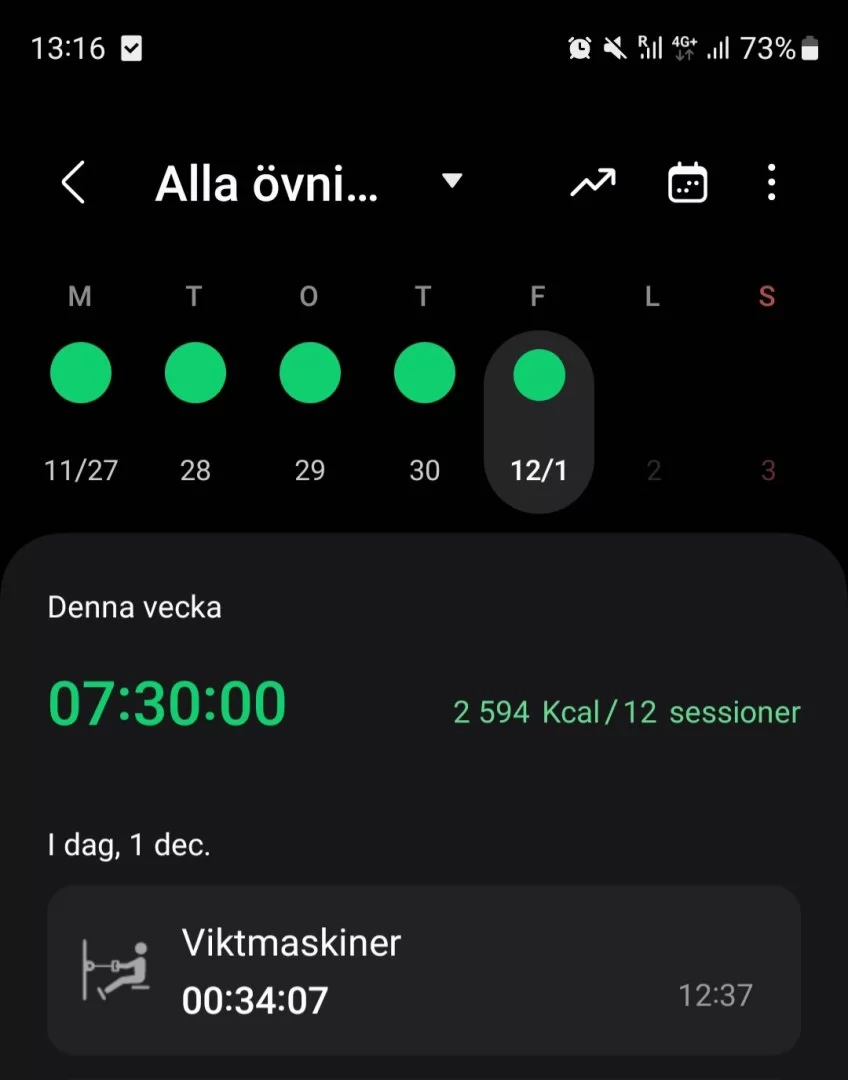Viewport: 848px width, 1080px height.
Task: Tap the green 07:30:00 weekly duration
Action: (166, 703)
